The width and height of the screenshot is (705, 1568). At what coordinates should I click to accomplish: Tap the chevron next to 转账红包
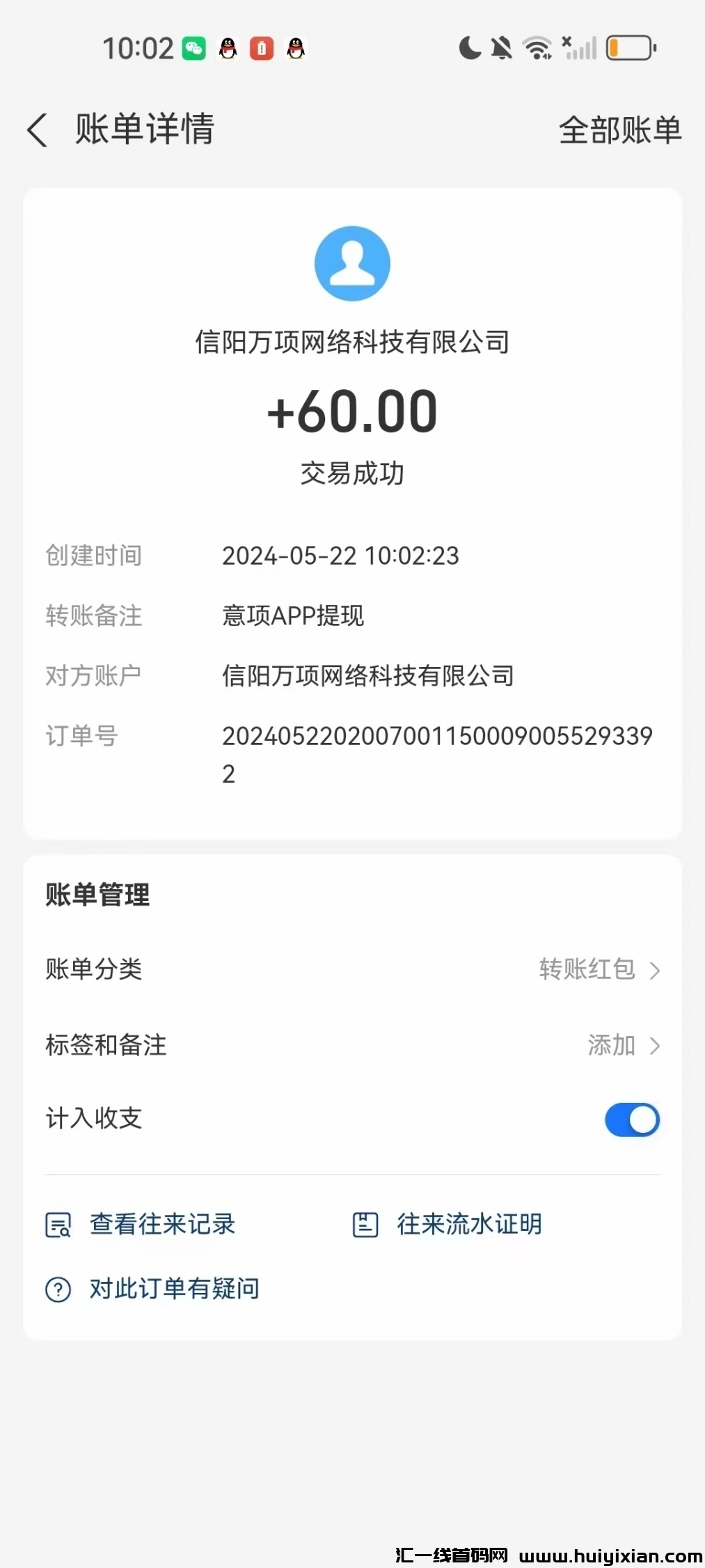tap(655, 969)
